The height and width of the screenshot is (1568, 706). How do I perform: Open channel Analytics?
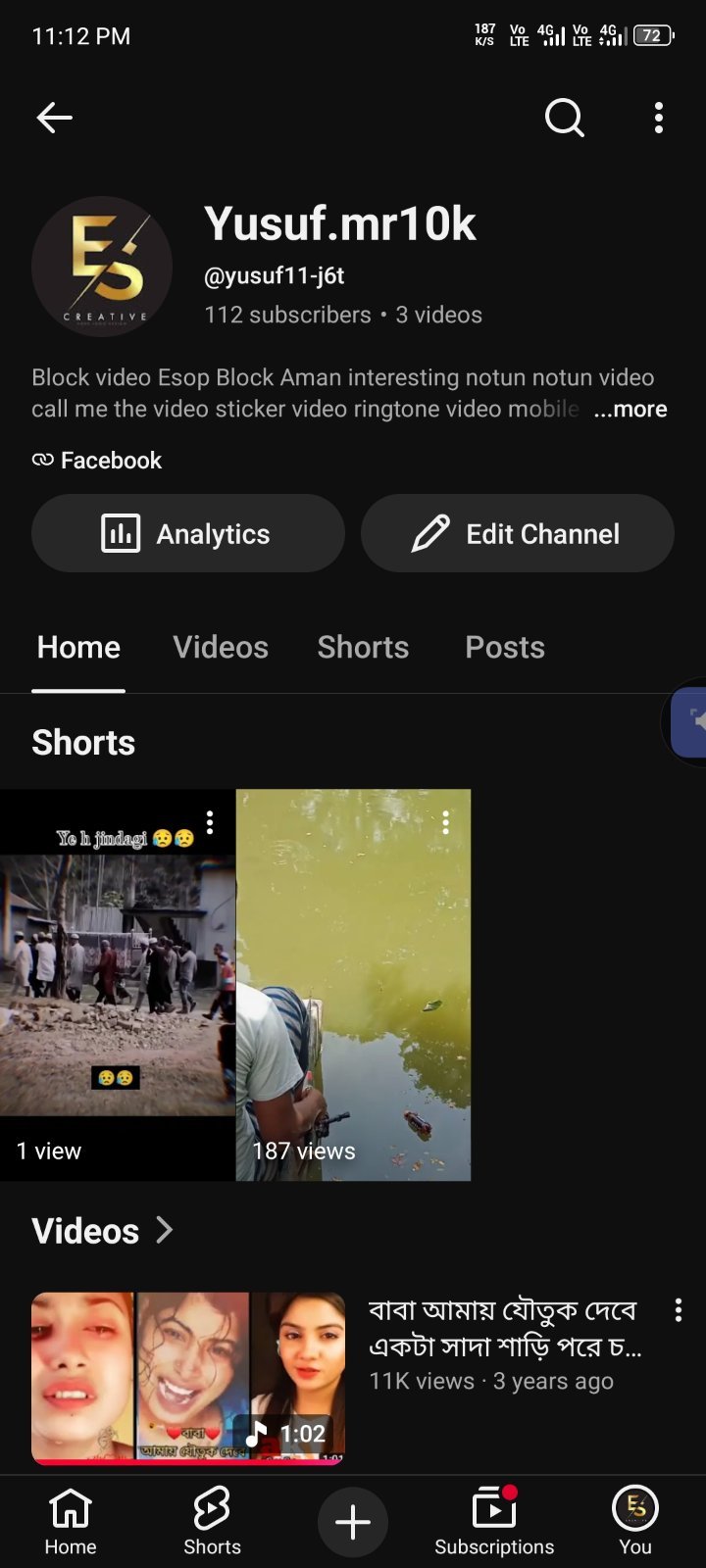[x=188, y=533]
